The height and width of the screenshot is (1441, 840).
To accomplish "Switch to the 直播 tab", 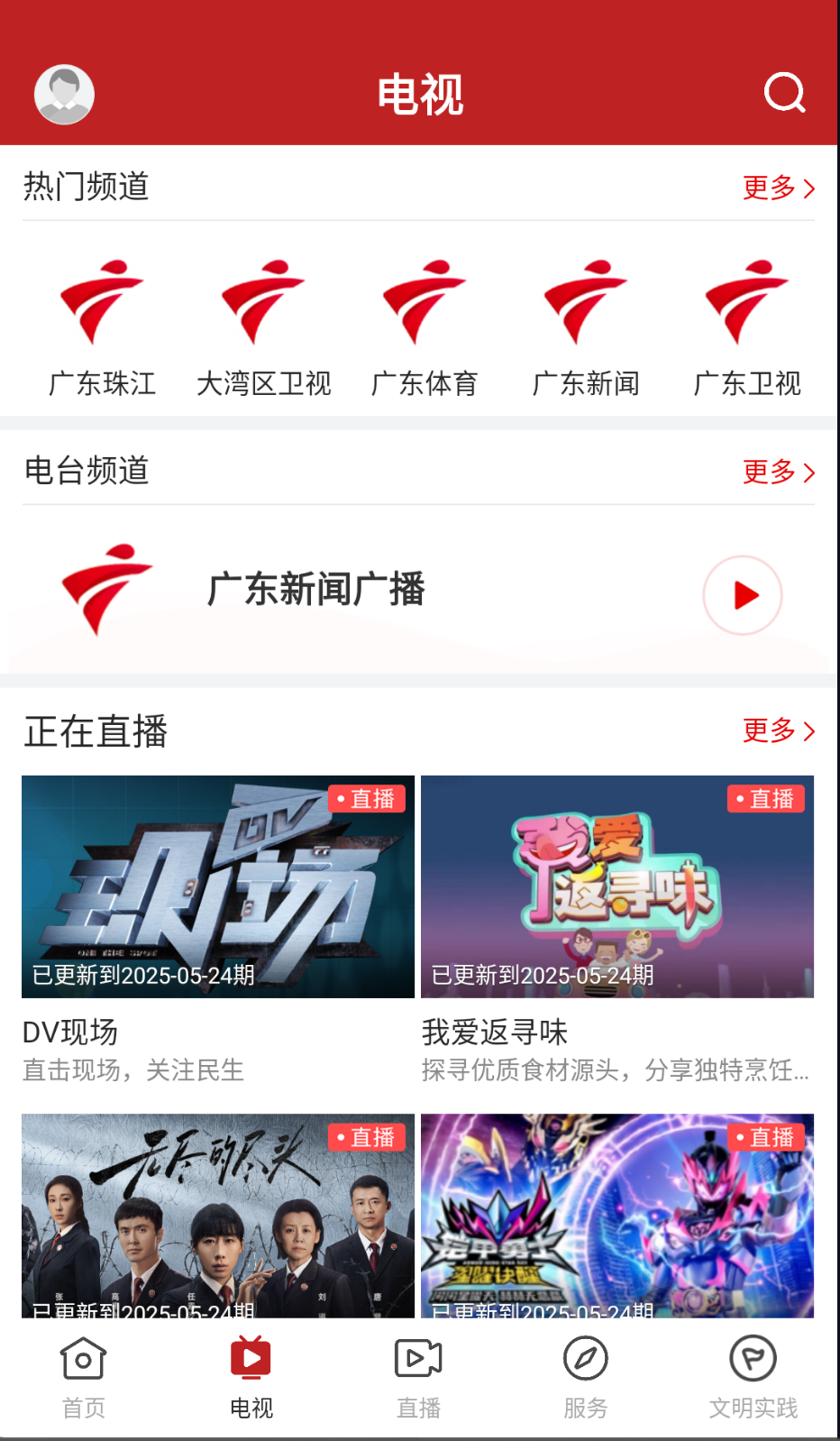I will click(417, 1375).
